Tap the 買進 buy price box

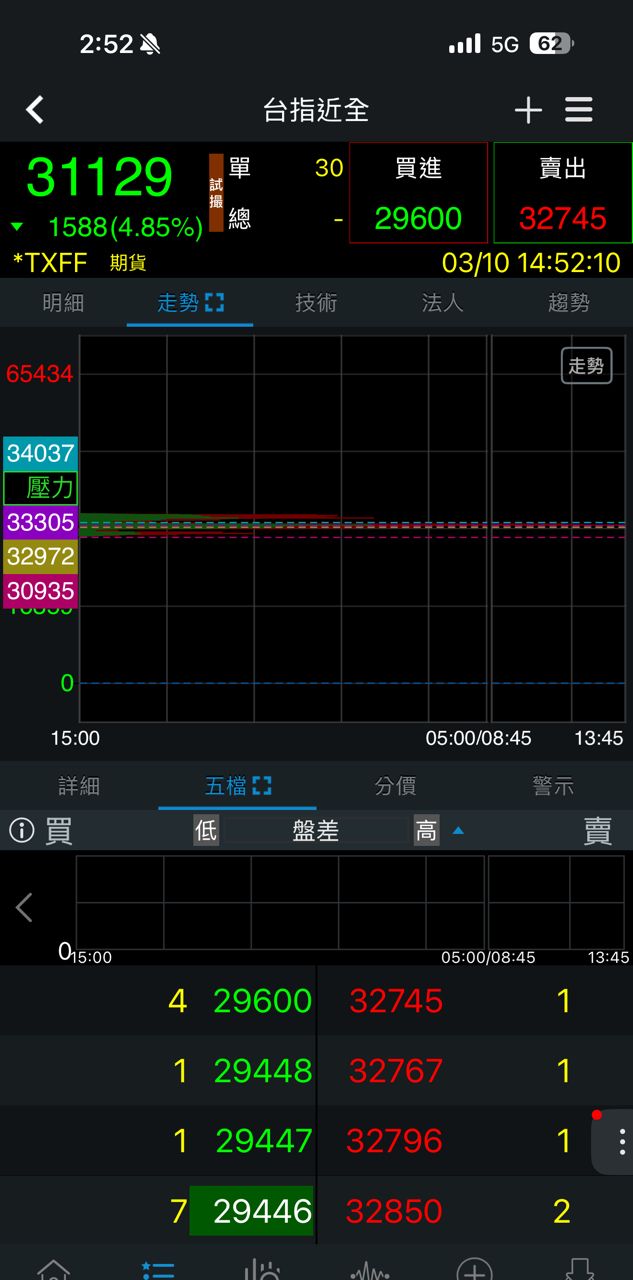(418, 193)
